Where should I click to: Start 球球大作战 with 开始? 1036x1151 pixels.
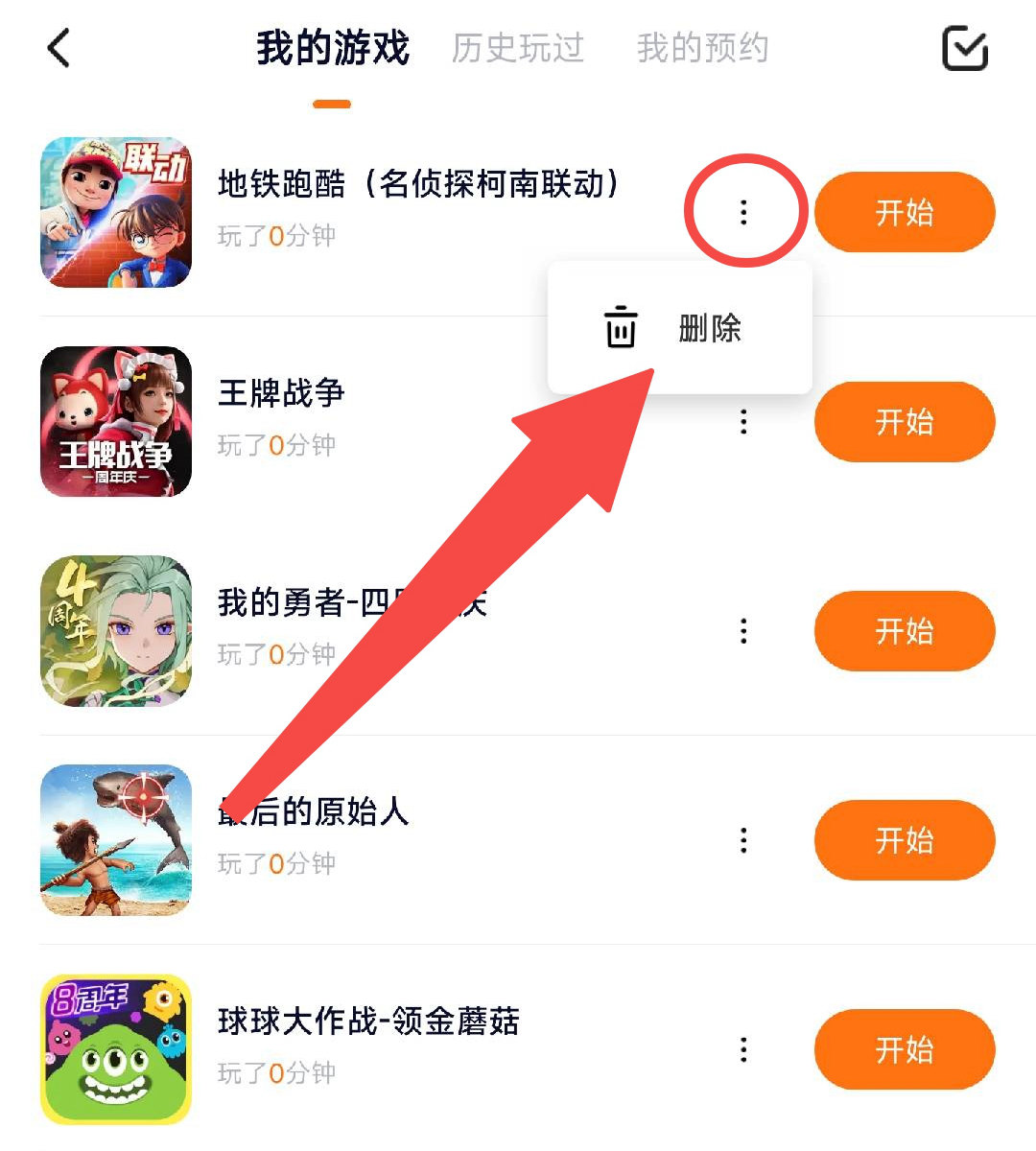(x=904, y=1049)
